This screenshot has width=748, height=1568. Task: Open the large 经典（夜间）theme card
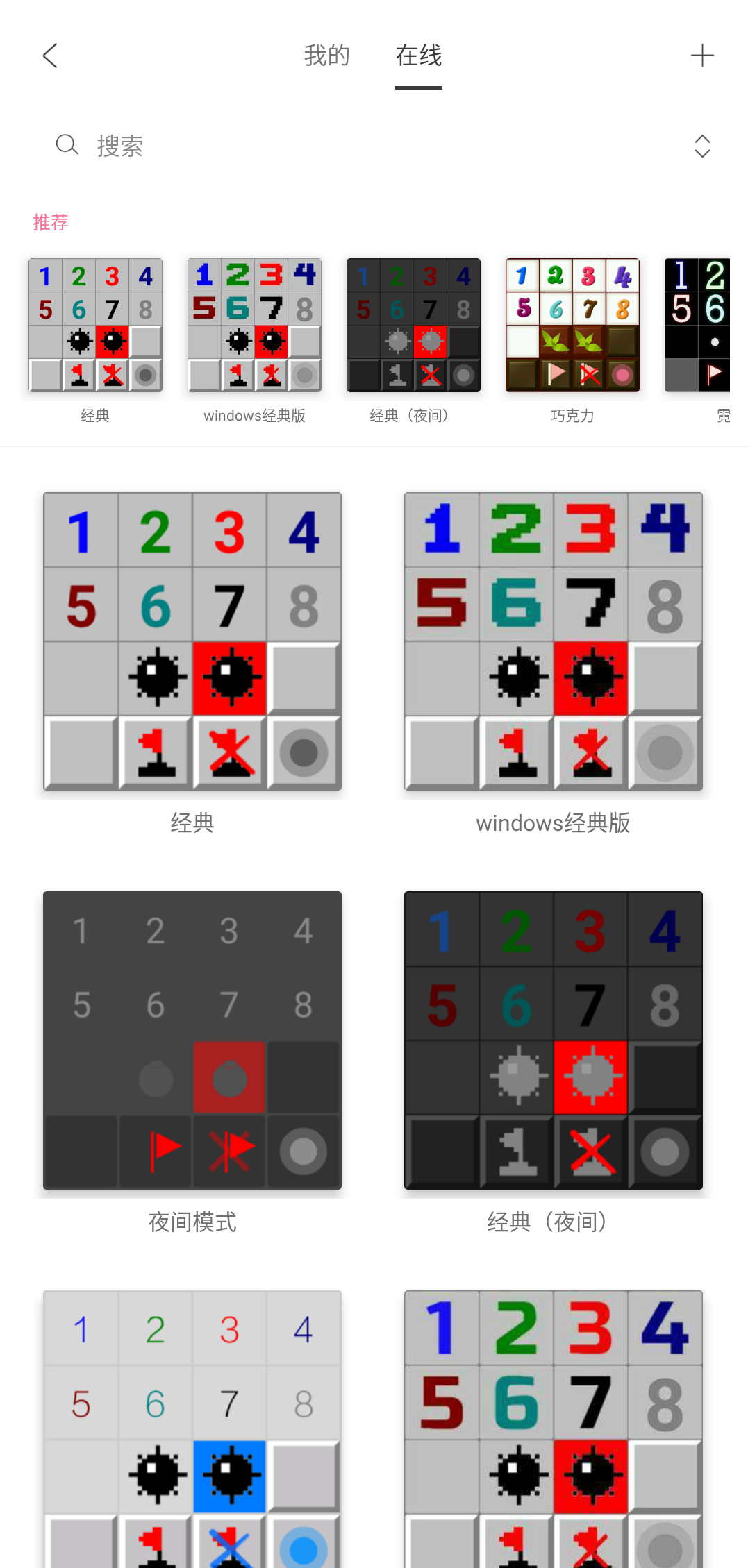553,1040
